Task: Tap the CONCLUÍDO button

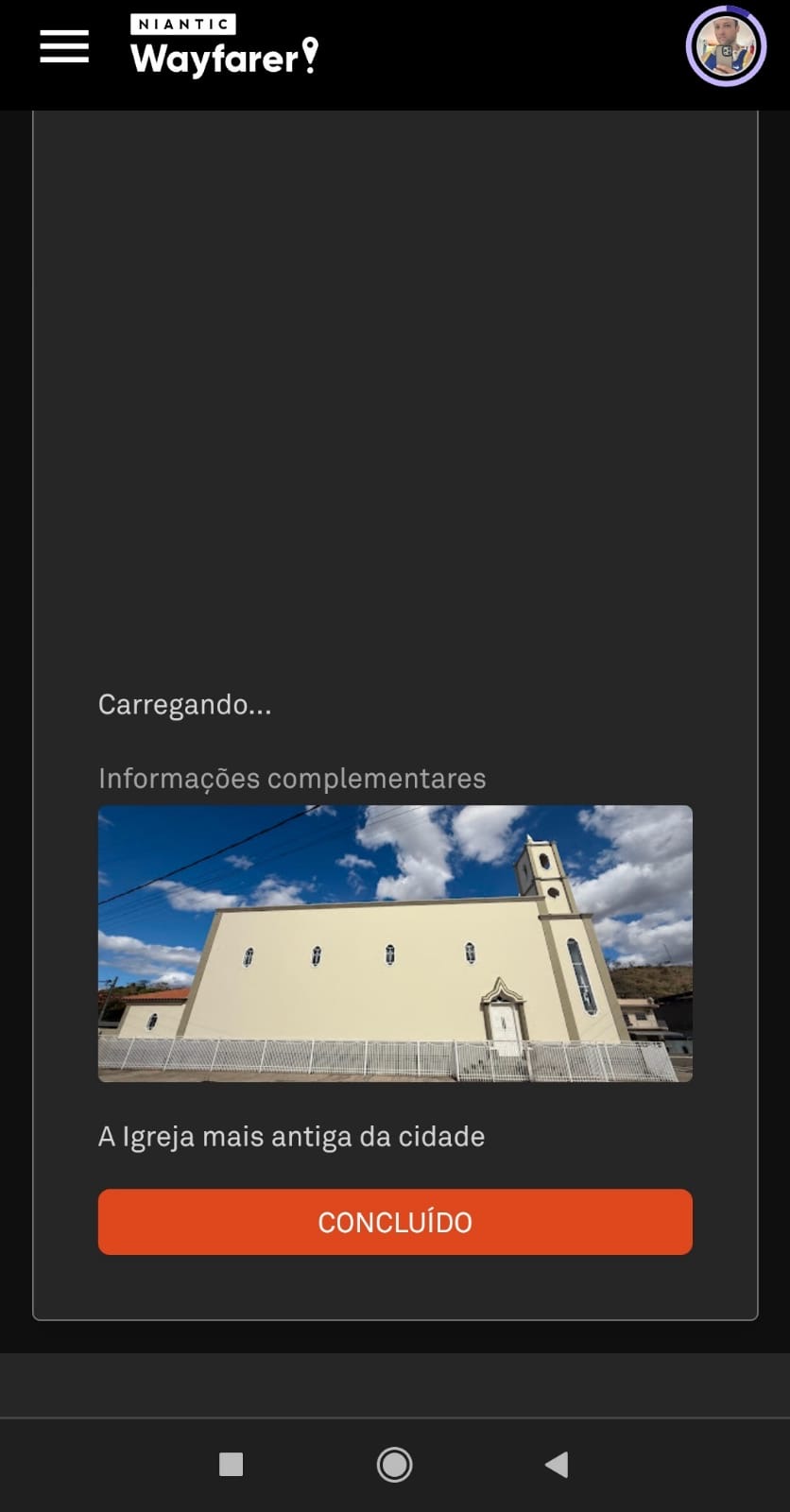Action: tap(395, 1222)
